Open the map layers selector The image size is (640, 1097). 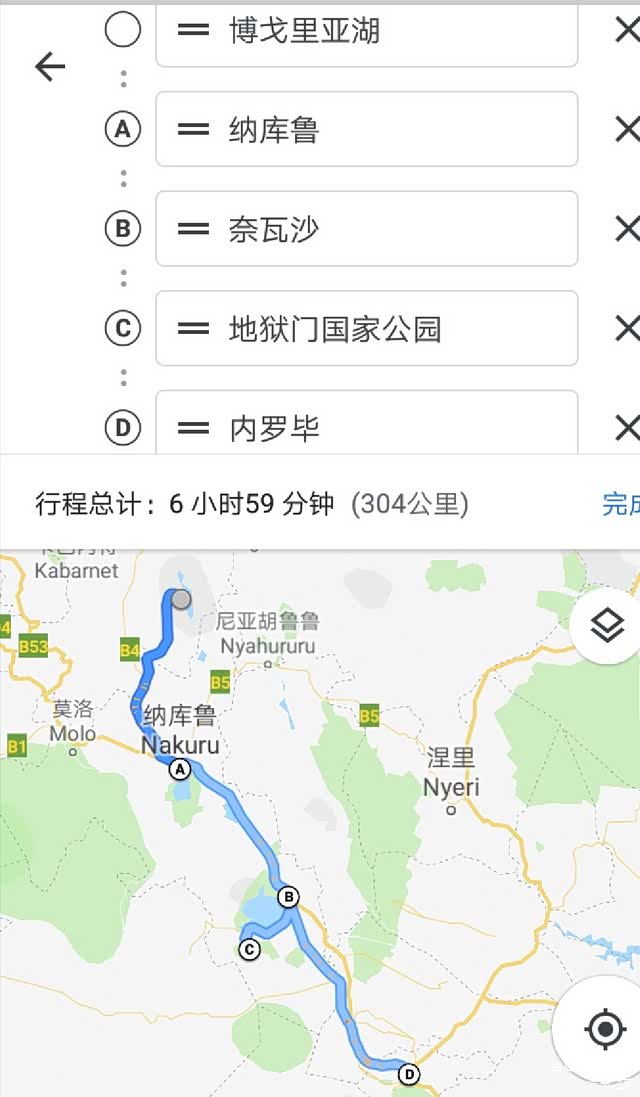click(606, 626)
